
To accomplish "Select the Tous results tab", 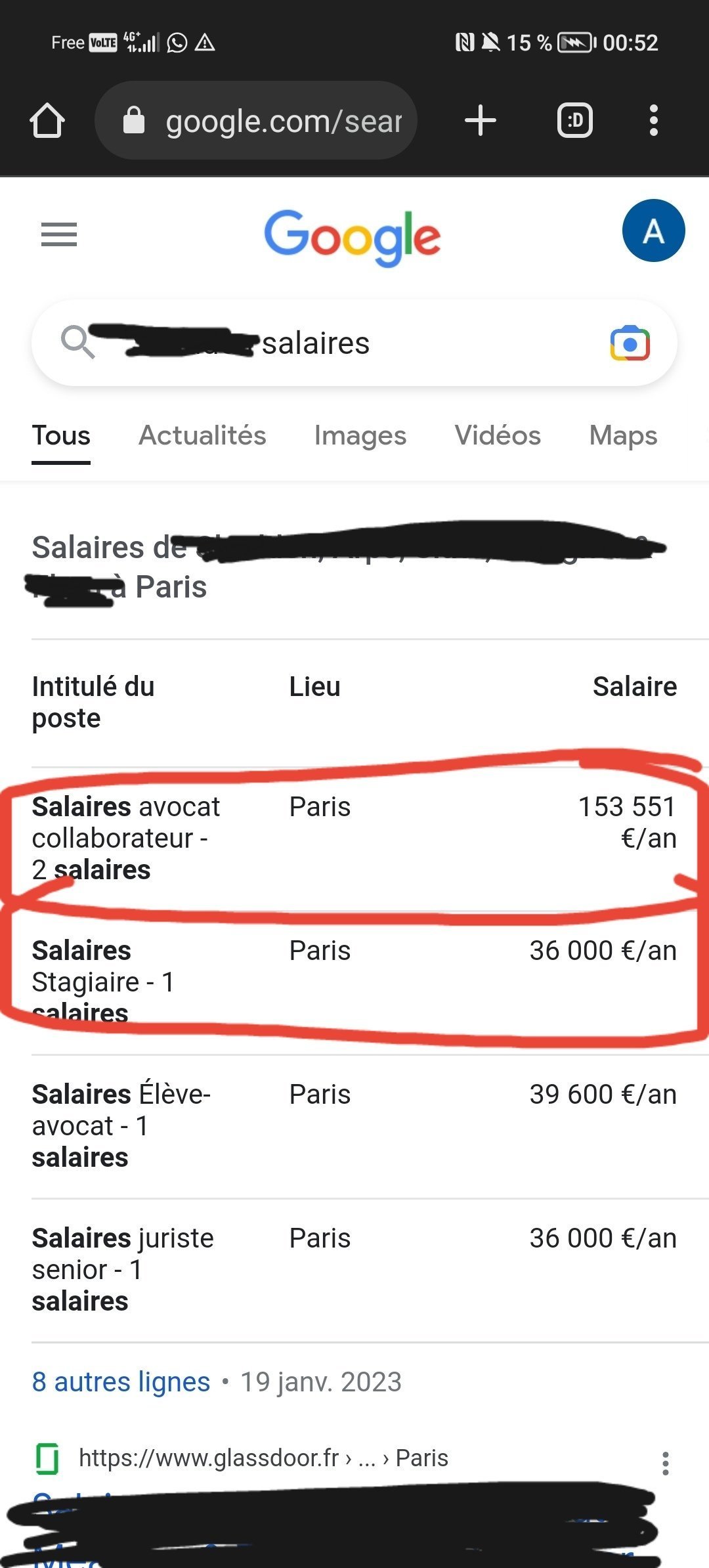I will point(61,435).
